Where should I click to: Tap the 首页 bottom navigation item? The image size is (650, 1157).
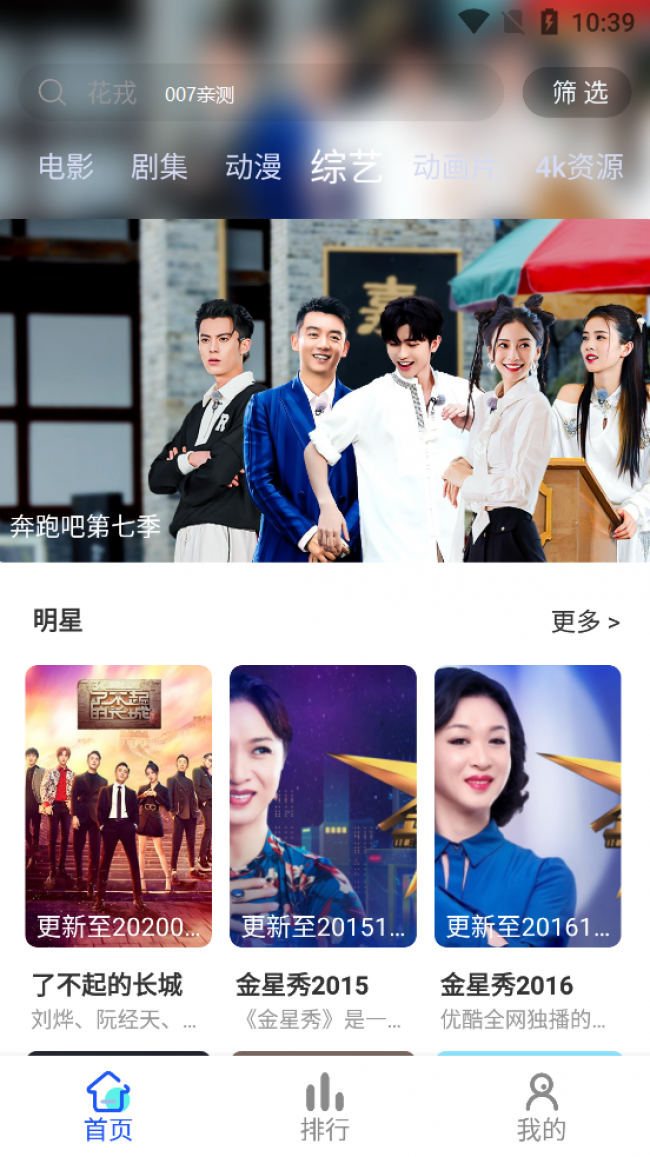tap(108, 1107)
